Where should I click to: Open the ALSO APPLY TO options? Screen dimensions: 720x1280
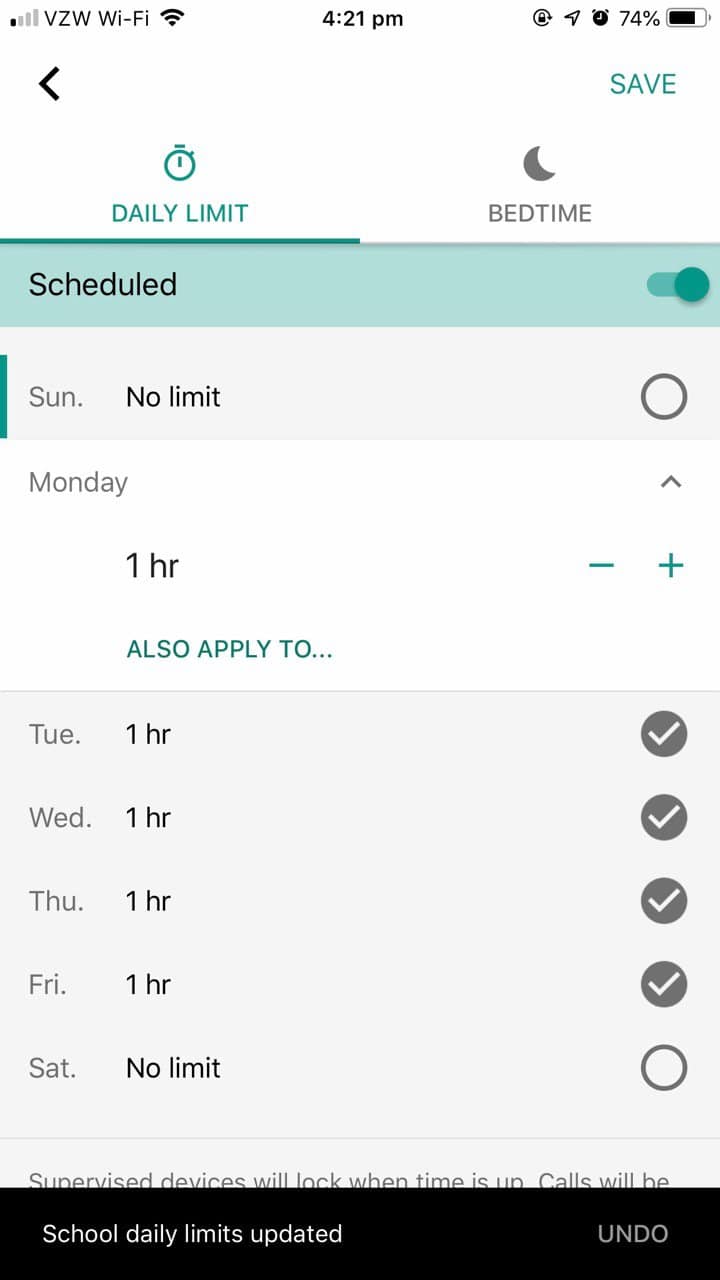point(229,649)
